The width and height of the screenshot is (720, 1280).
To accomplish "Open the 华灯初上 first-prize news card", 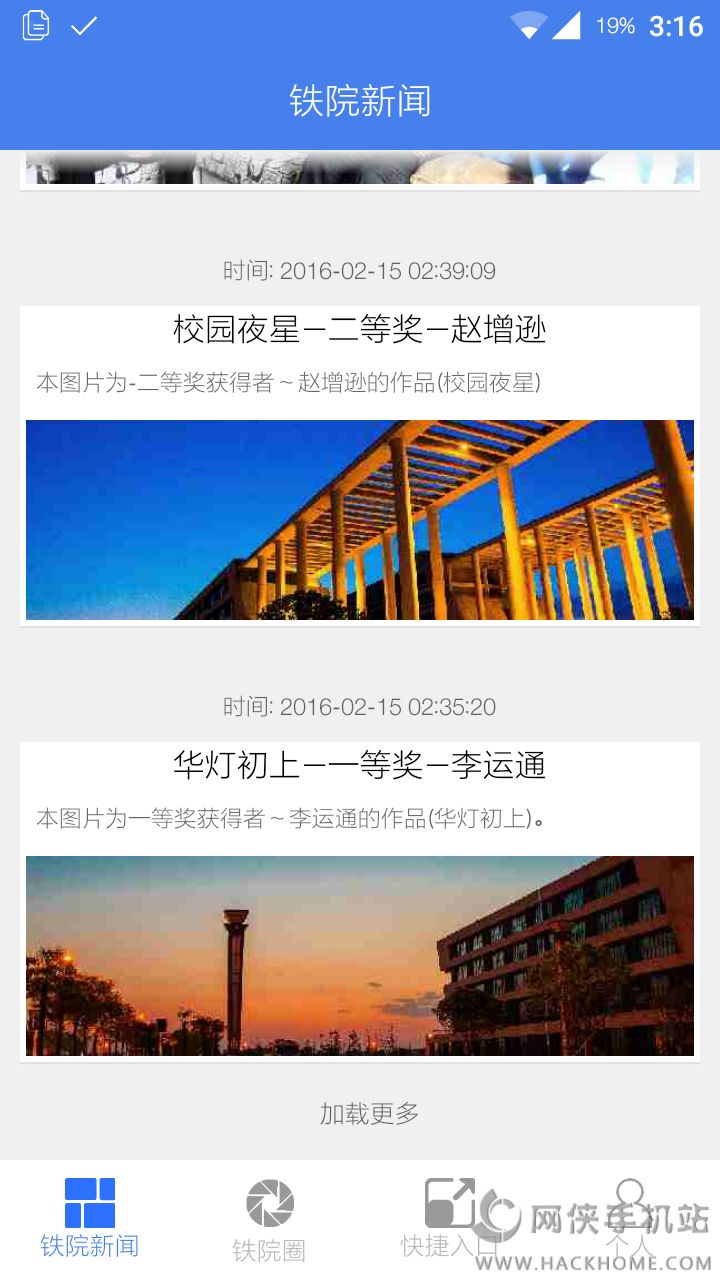I will pyautogui.click(x=360, y=900).
